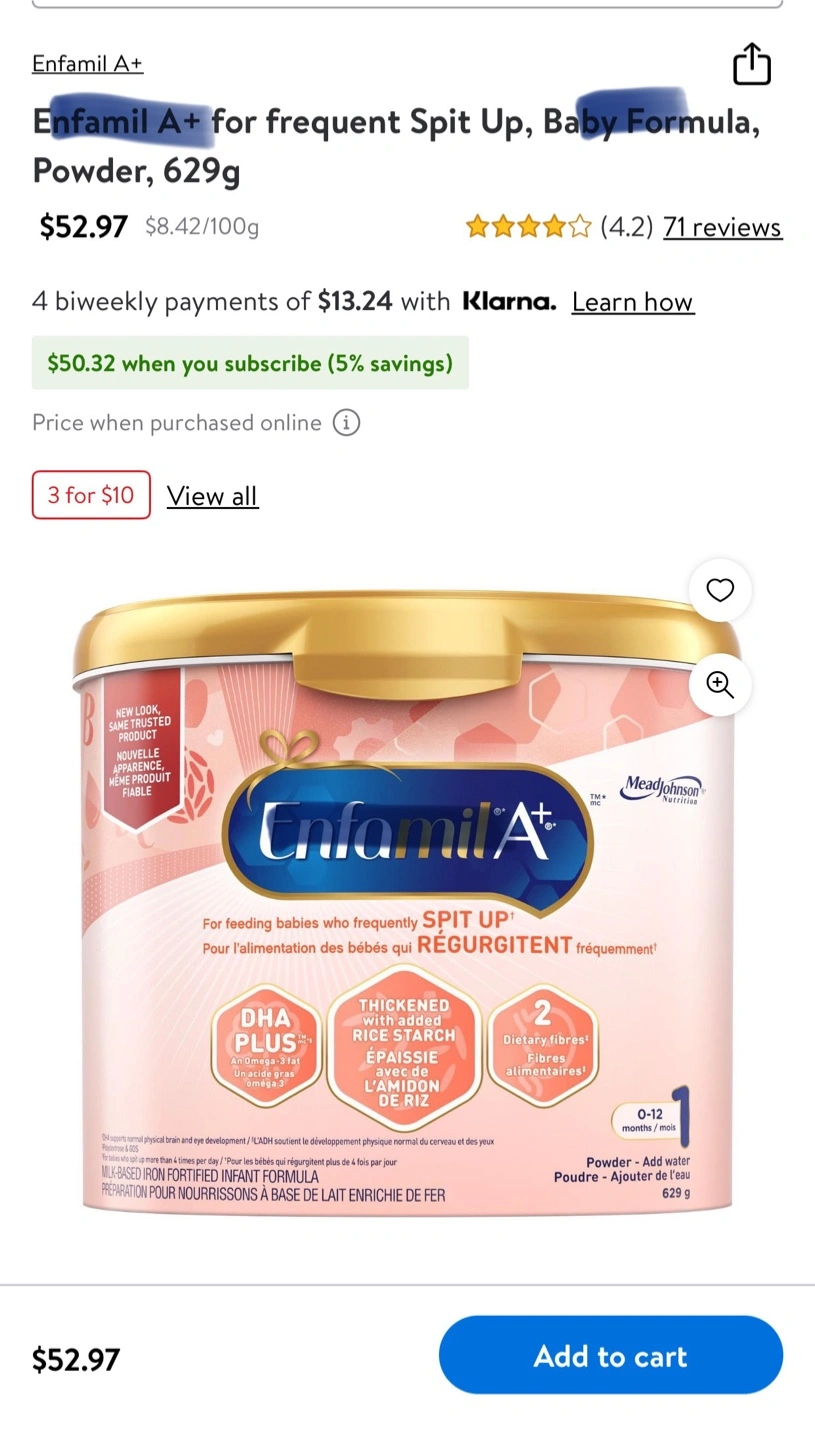
Task: Select the 3 for $10 offer chip
Action: point(91,495)
